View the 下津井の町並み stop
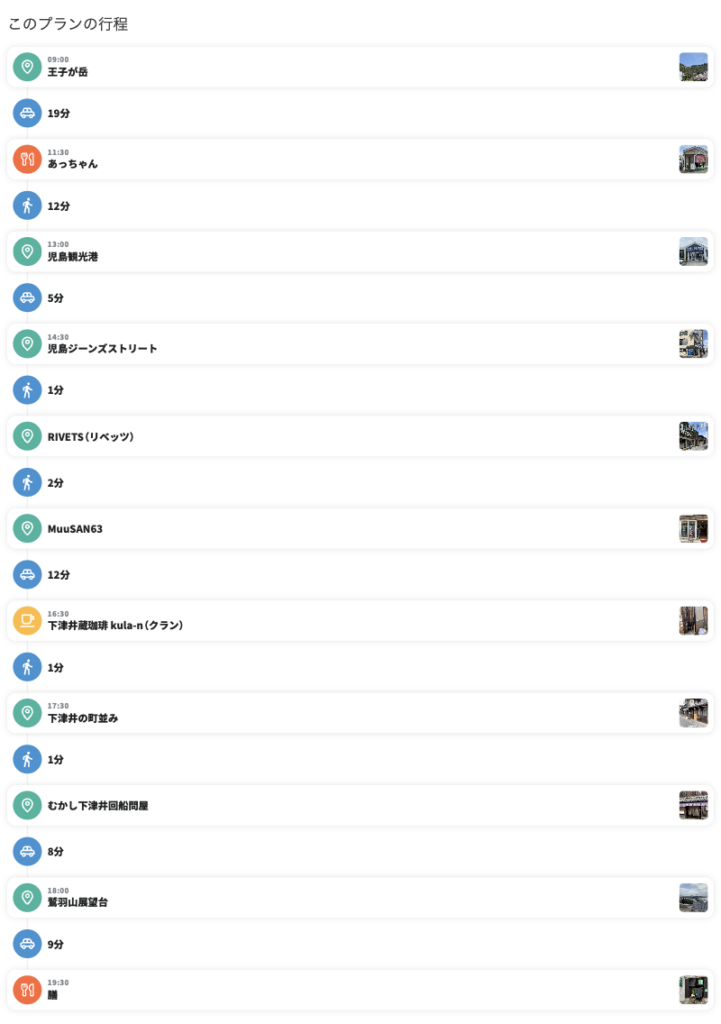This screenshot has width=721, height=1024. (x=360, y=713)
